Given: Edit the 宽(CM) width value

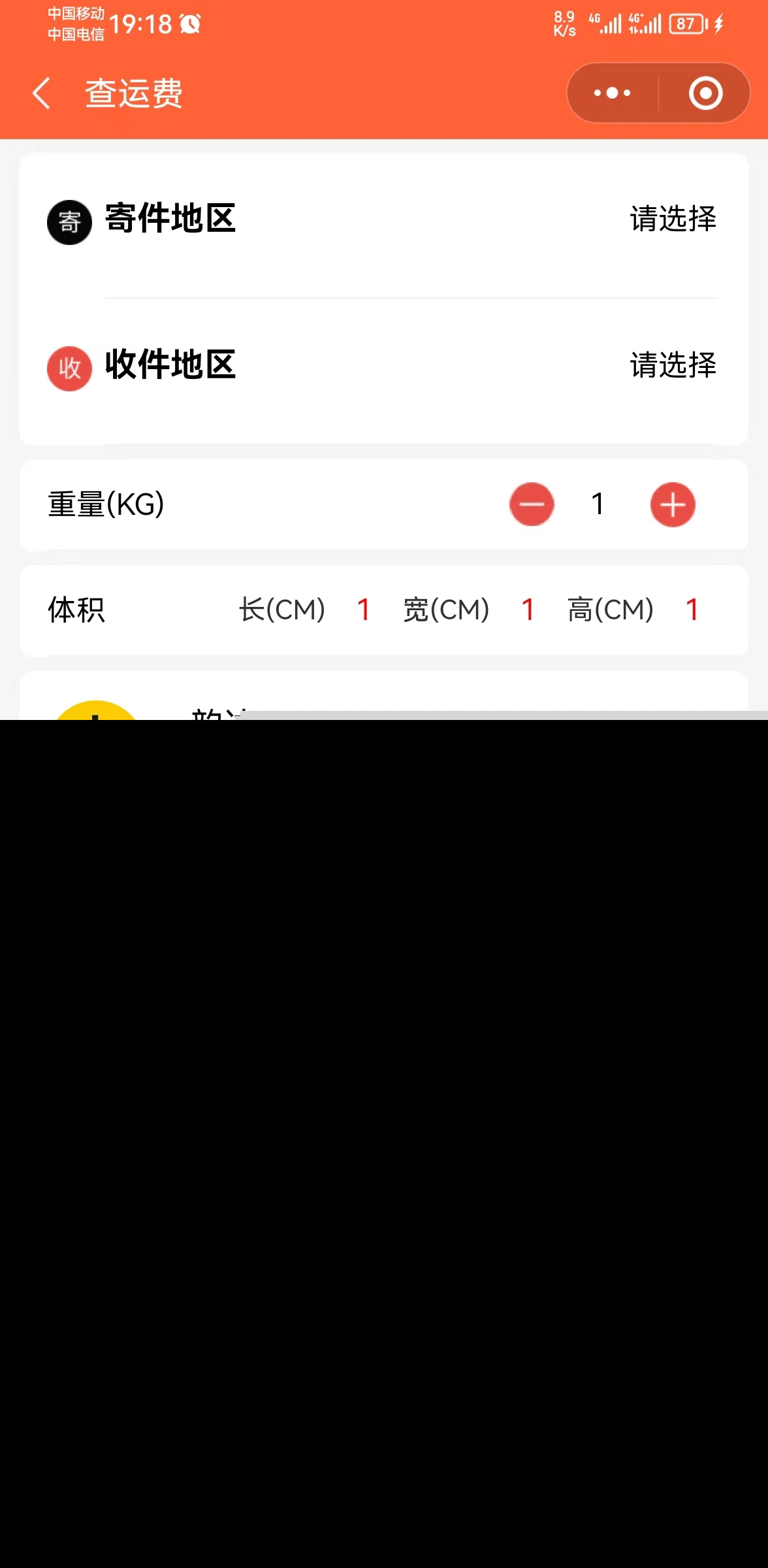Looking at the screenshot, I should (x=528, y=610).
